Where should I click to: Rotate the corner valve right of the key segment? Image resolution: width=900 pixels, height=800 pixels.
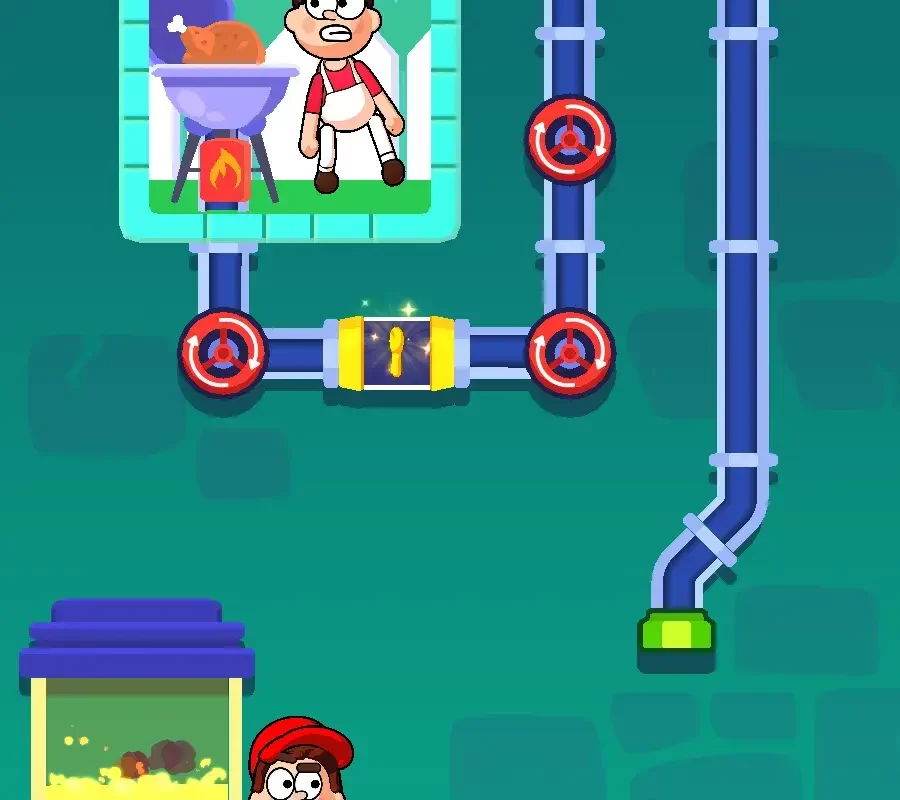[570, 352]
